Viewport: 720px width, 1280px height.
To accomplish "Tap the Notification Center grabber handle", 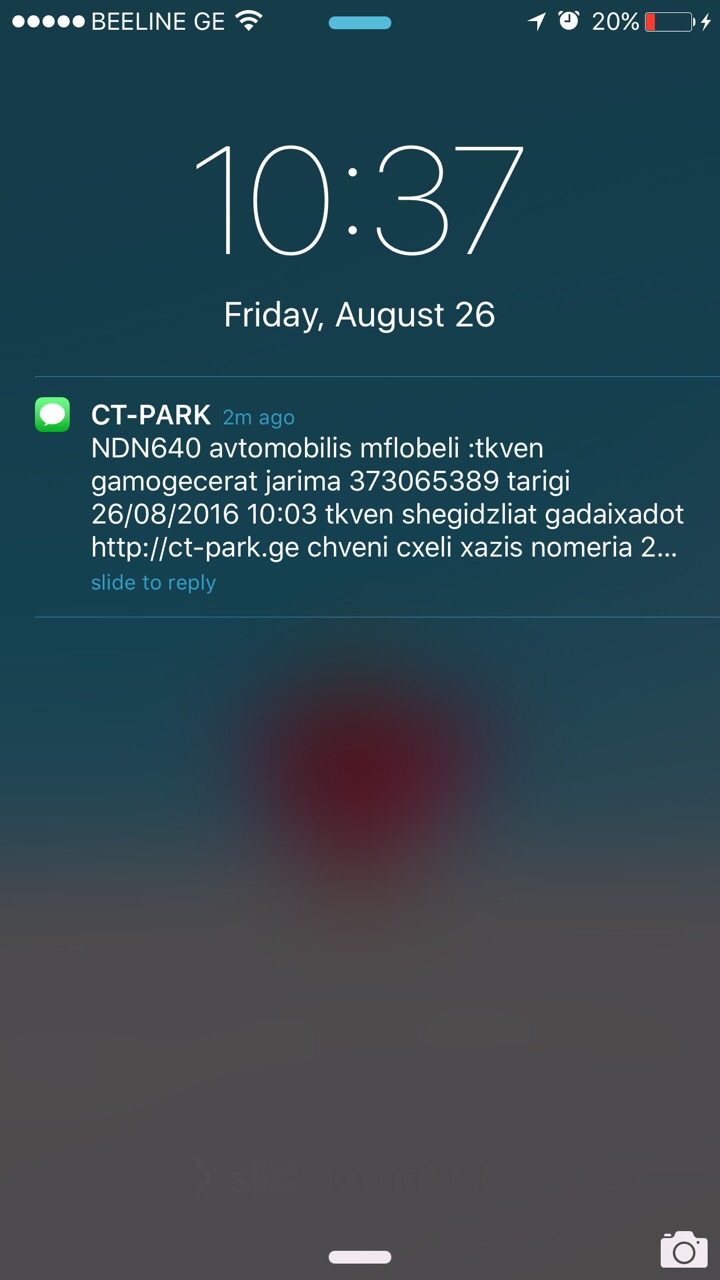I will tap(360, 23).
